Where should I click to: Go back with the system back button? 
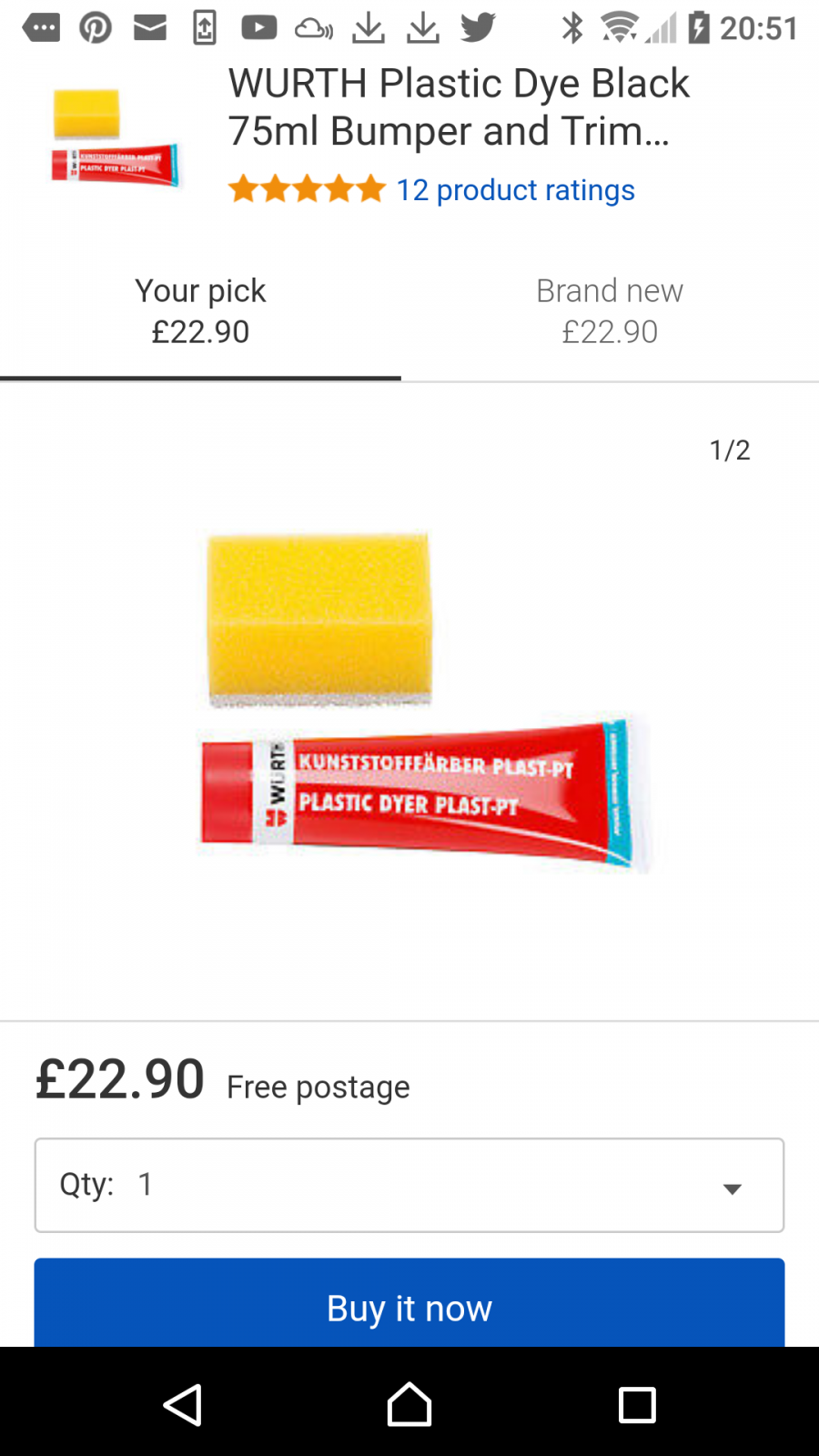coord(182,1404)
